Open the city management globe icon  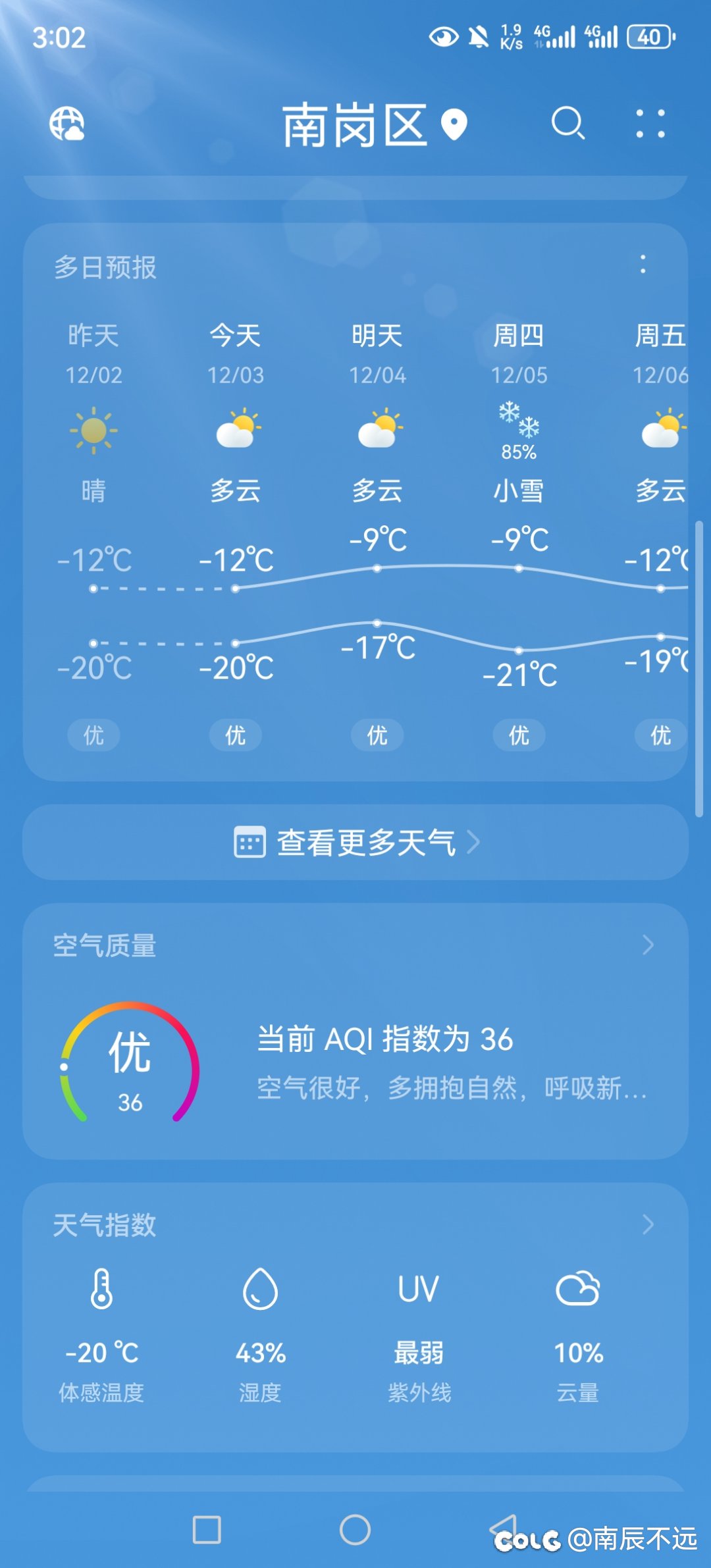click(67, 124)
